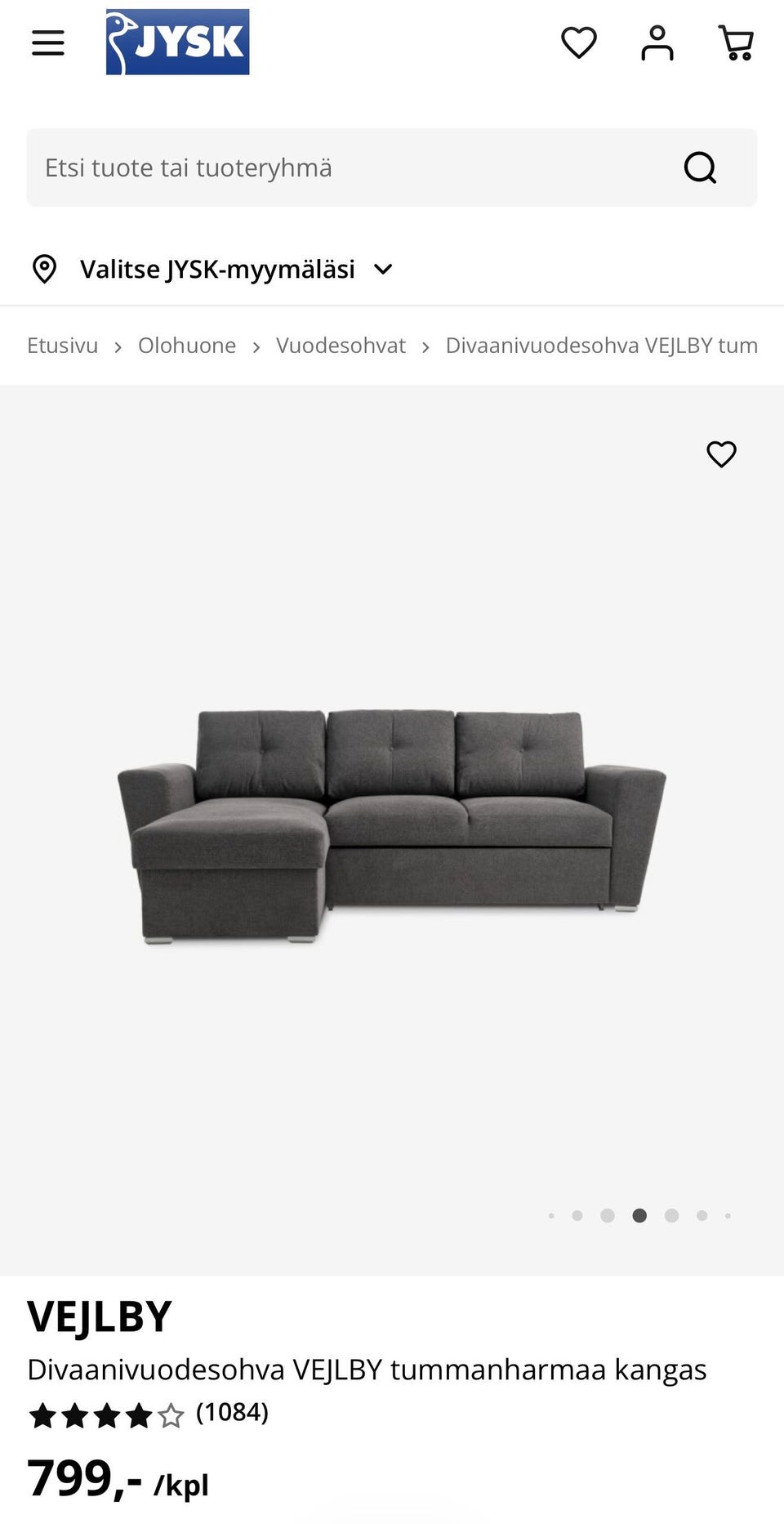Open the account profile icon
Viewport: 784px width, 1524px height.
coord(657,42)
